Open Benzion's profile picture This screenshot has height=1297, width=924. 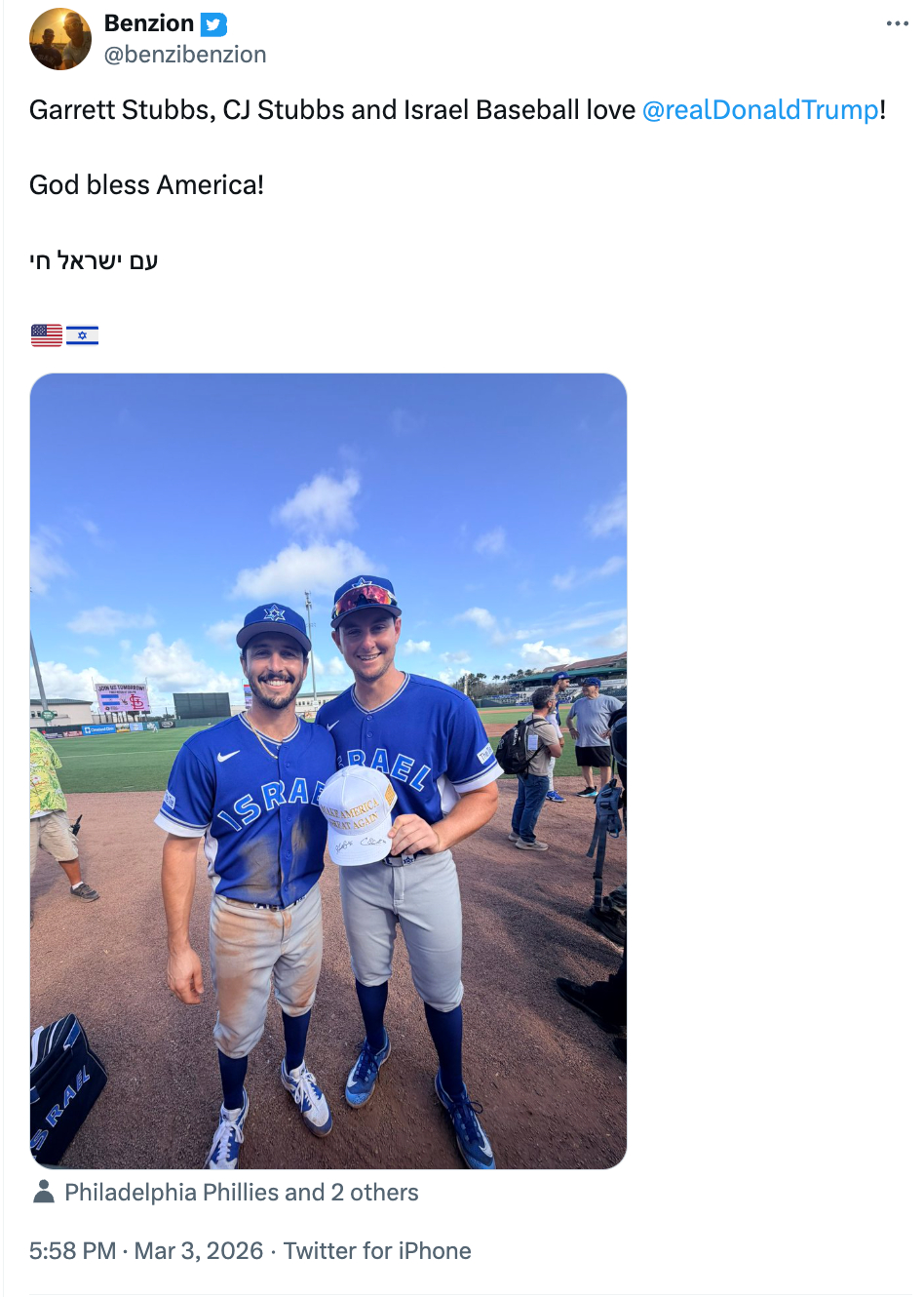(x=60, y=39)
